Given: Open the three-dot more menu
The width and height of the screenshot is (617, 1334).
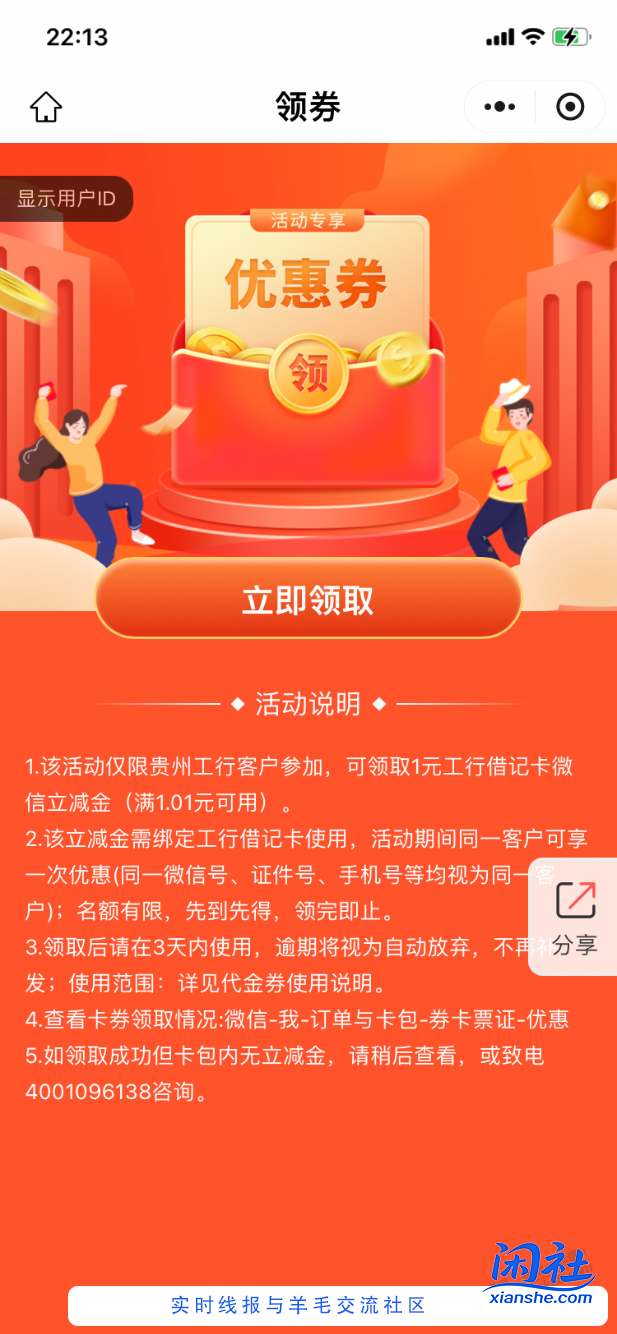Looking at the screenshot, I should [x=500, y=107].
